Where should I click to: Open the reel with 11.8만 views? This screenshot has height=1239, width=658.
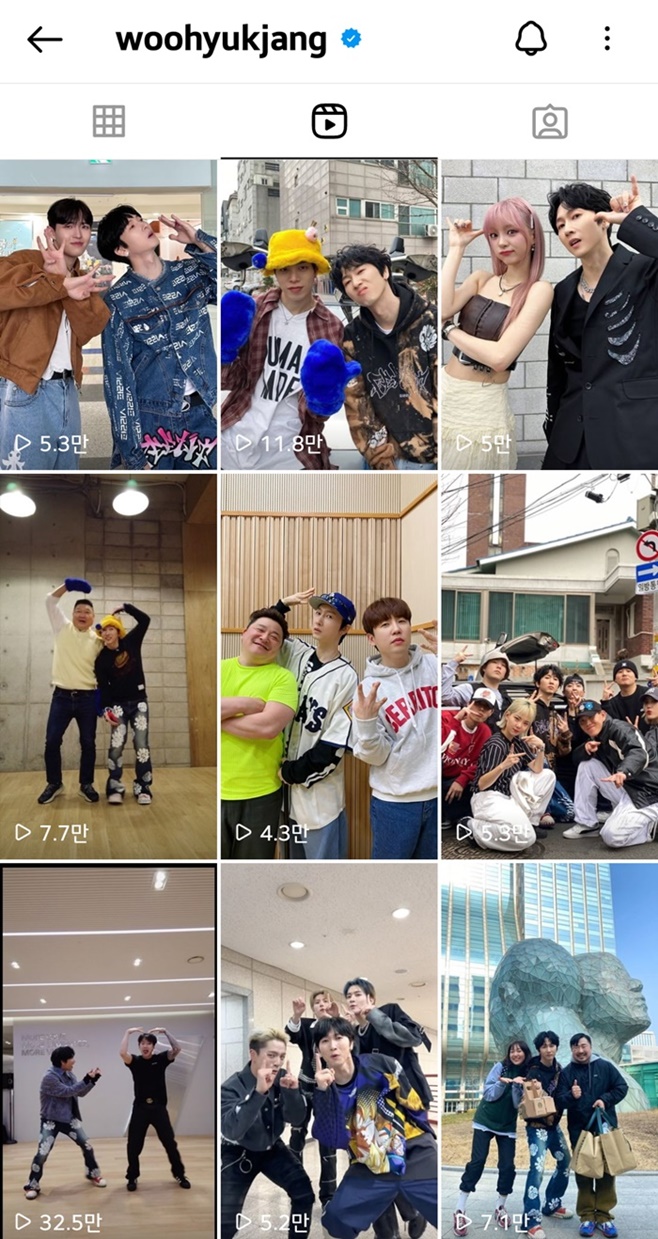point(329,314)
